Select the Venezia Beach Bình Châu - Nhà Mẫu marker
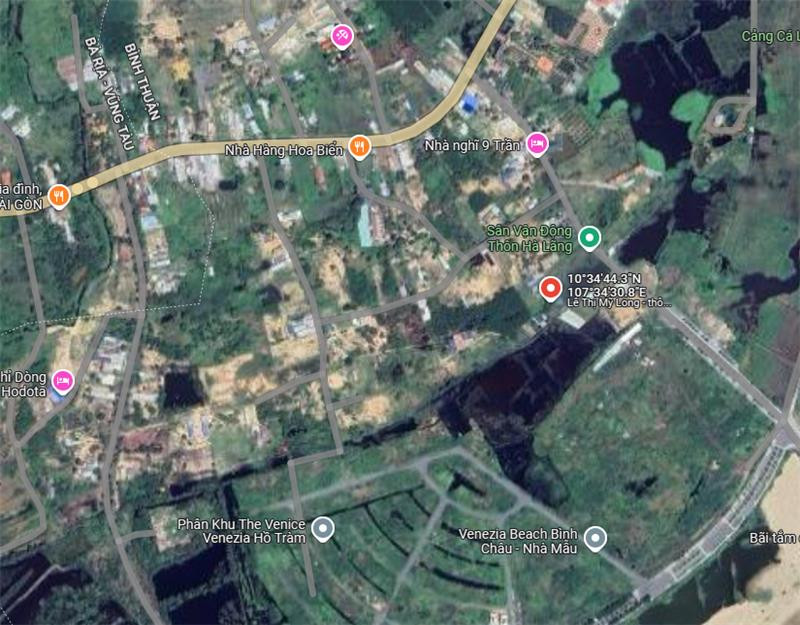 [x=596, y=538]
